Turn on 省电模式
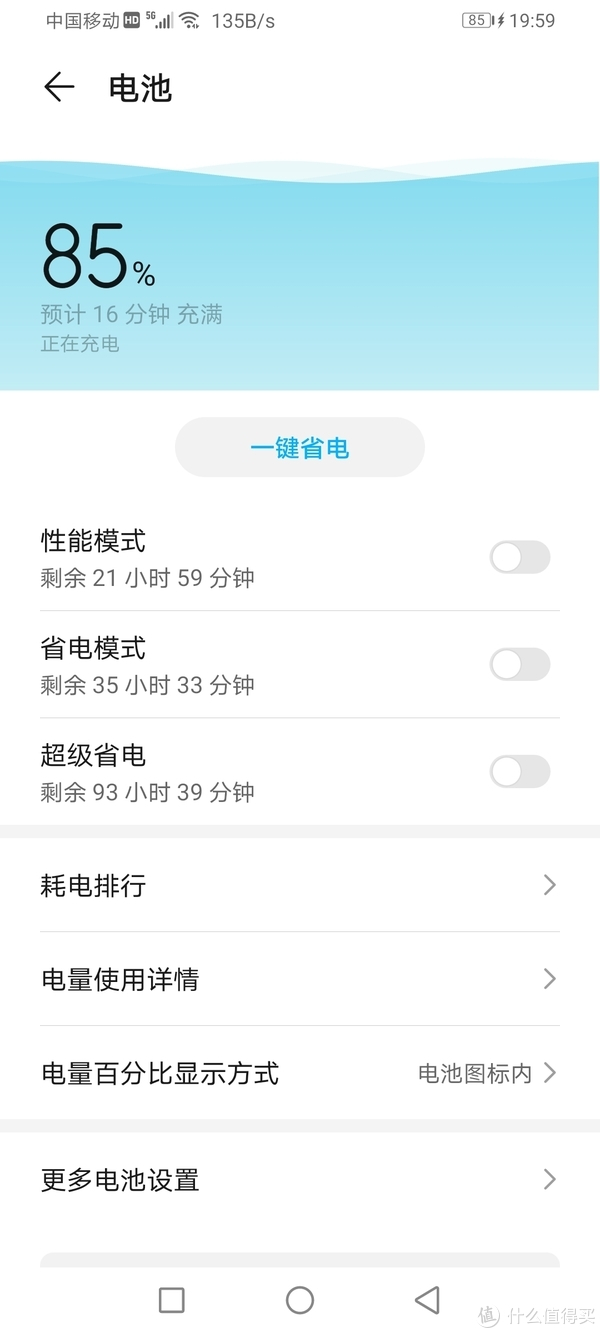This screenshot has height=1333, width=600. tap(519, 664)
